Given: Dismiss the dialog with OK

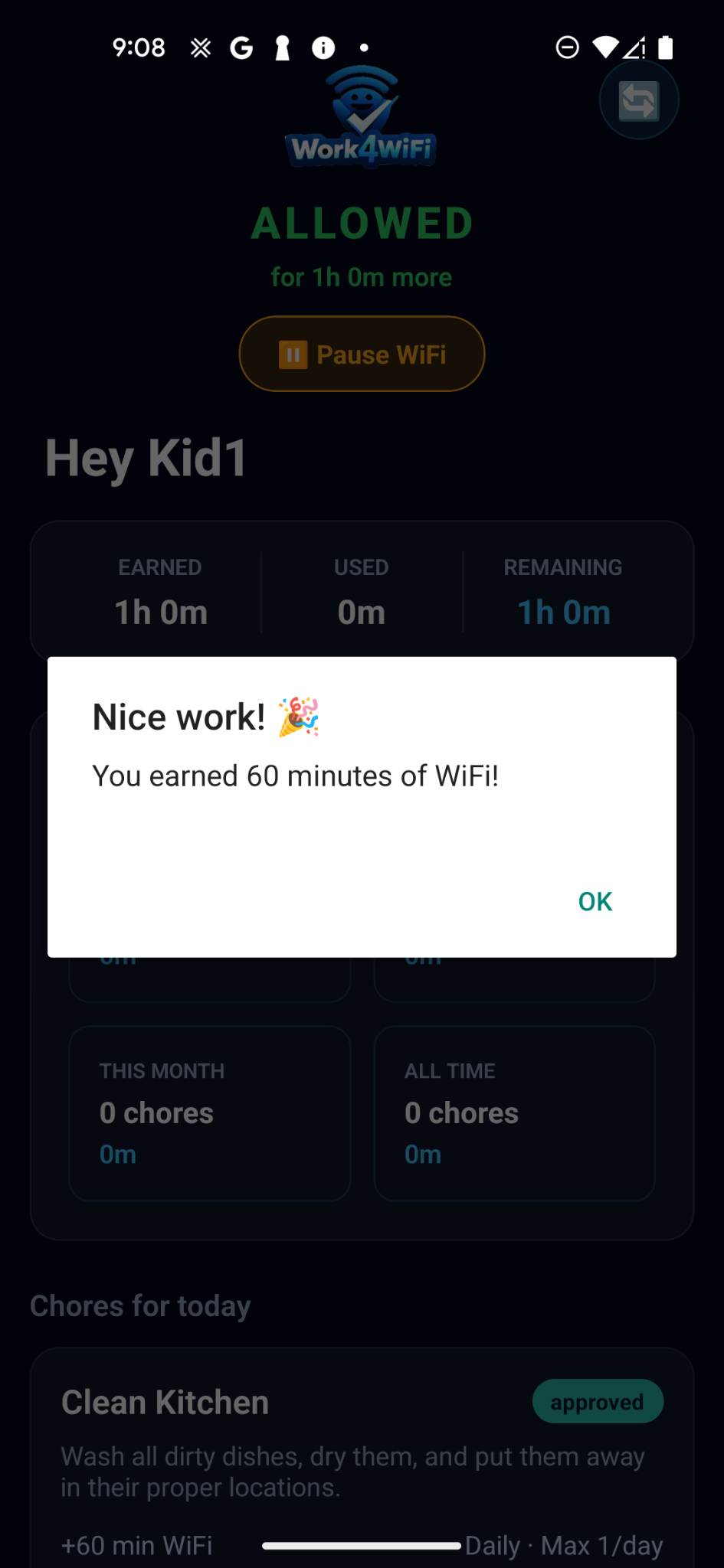Looking at the screenshot, I should 594,901.
